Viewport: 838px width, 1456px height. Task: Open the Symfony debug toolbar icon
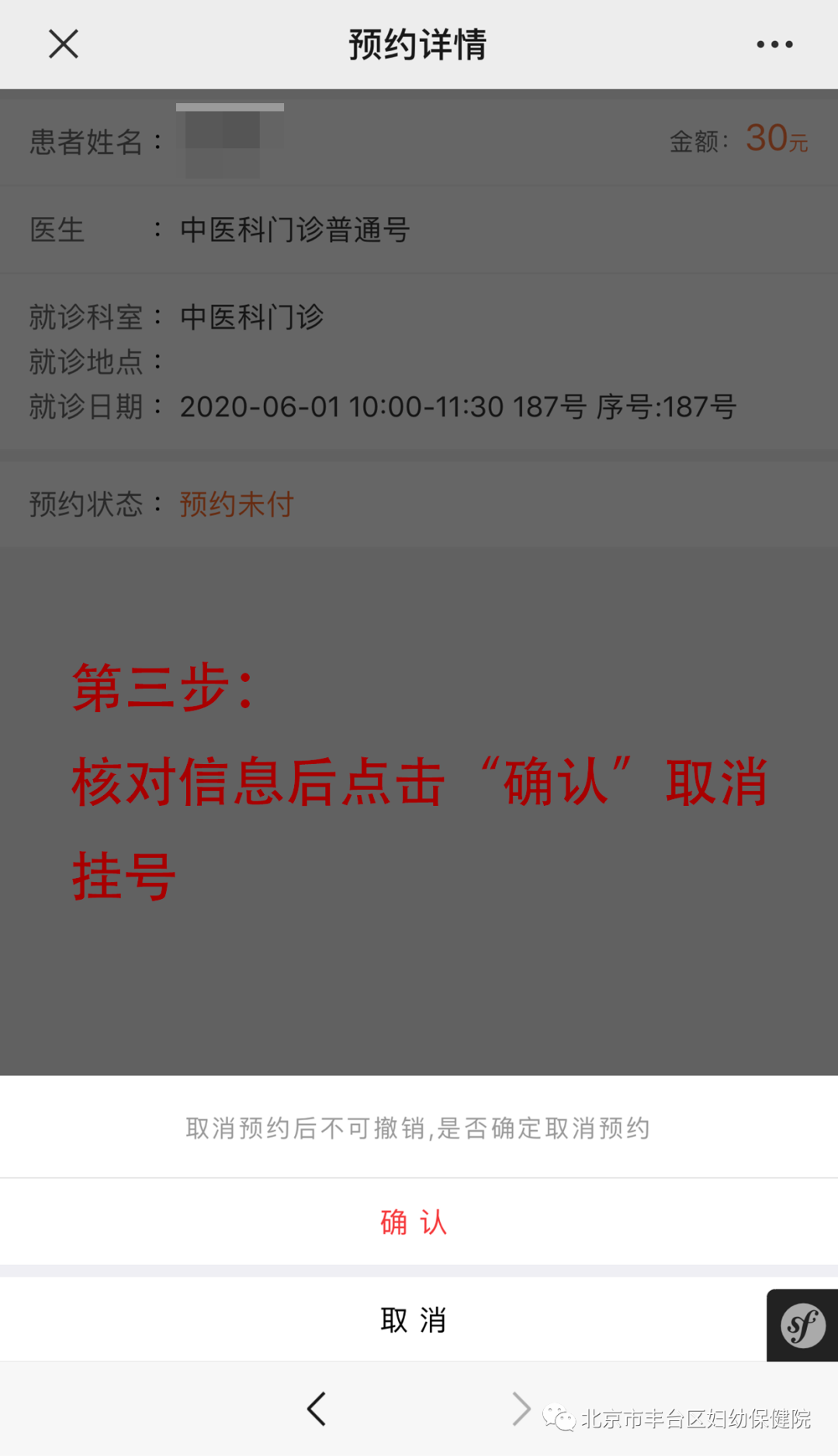[x=802, y=1325]
